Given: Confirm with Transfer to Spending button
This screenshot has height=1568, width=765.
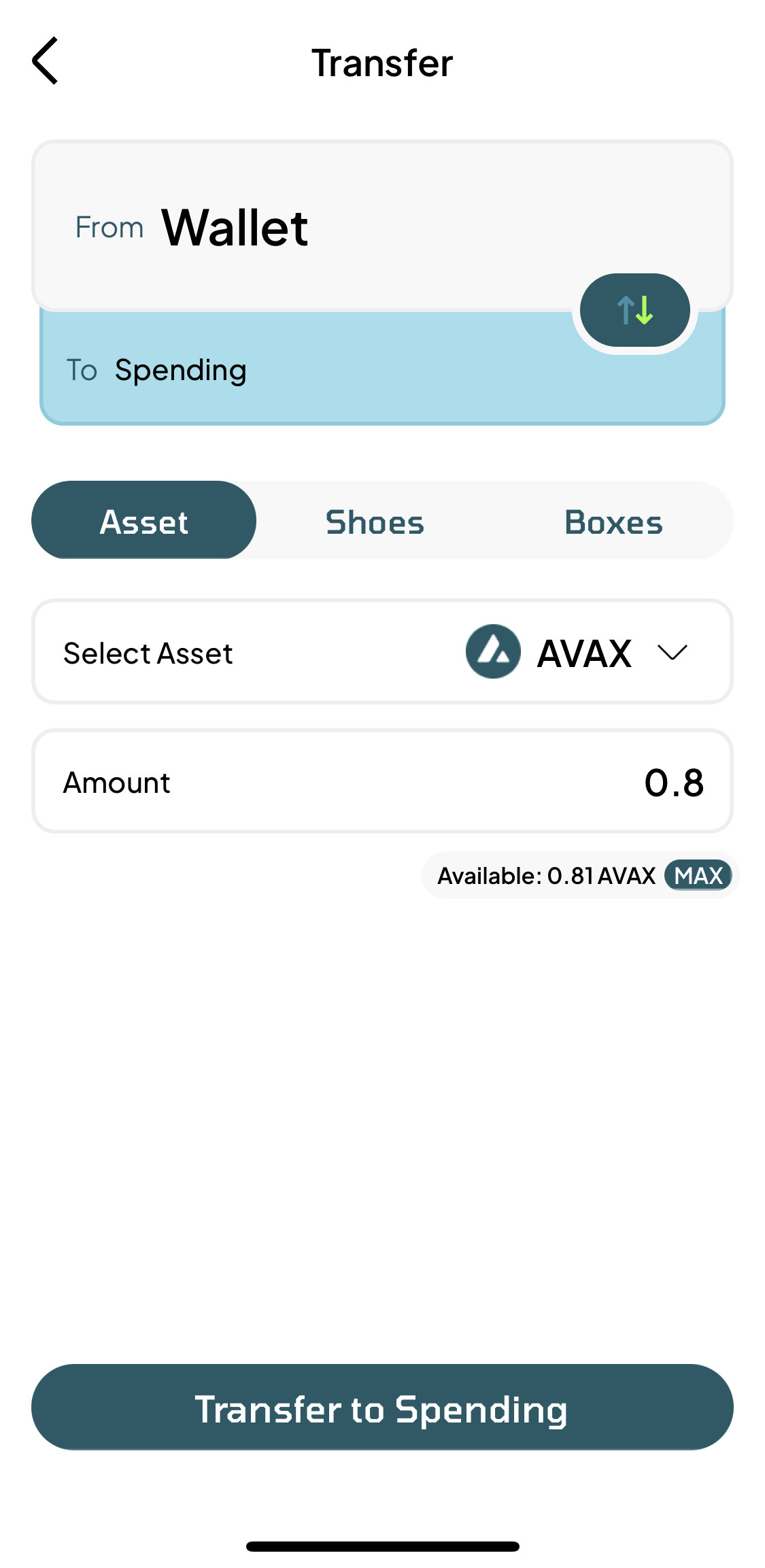Looking at the screenshot, I should pyautogui.click(x=382, y=1408).
